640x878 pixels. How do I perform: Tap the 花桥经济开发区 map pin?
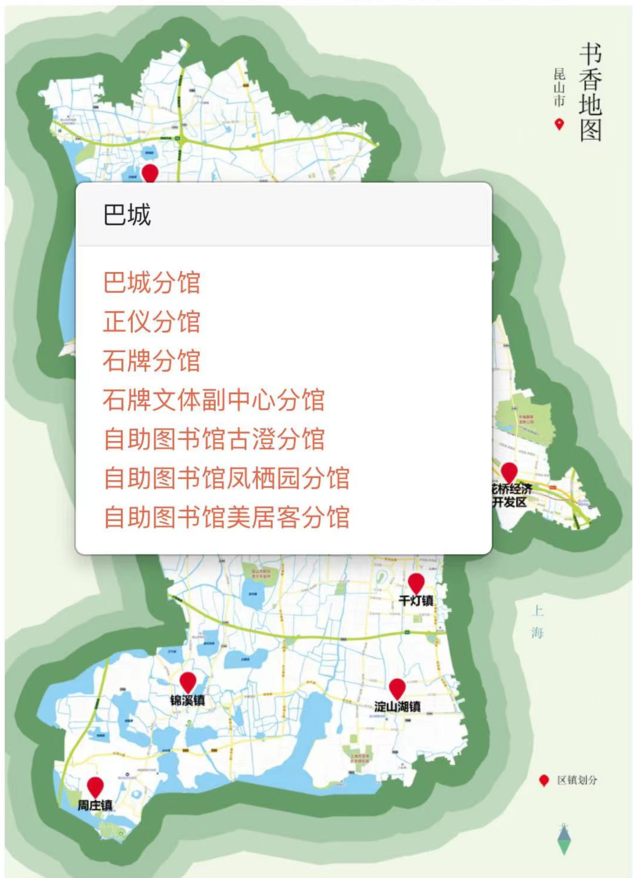[509, 472]
